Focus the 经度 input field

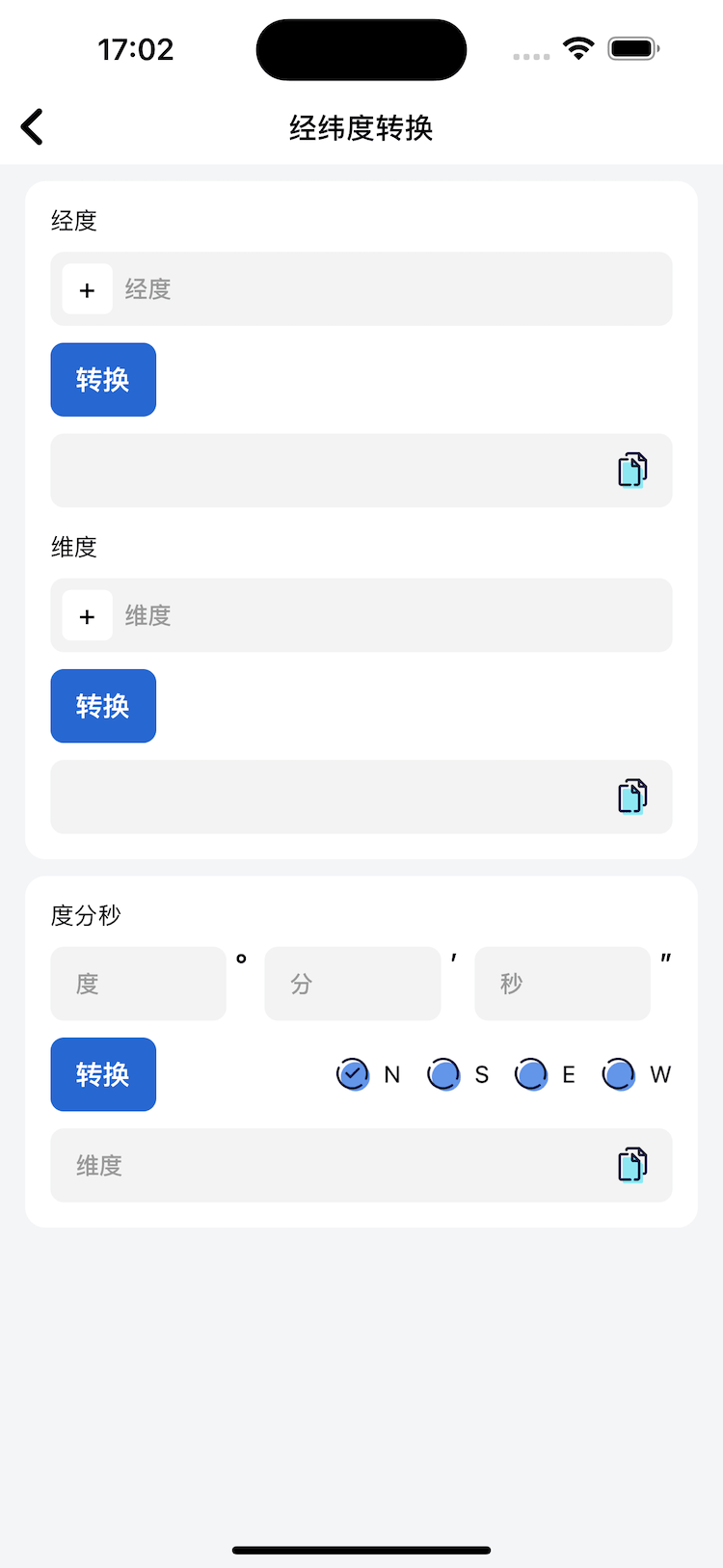(386, 289)
